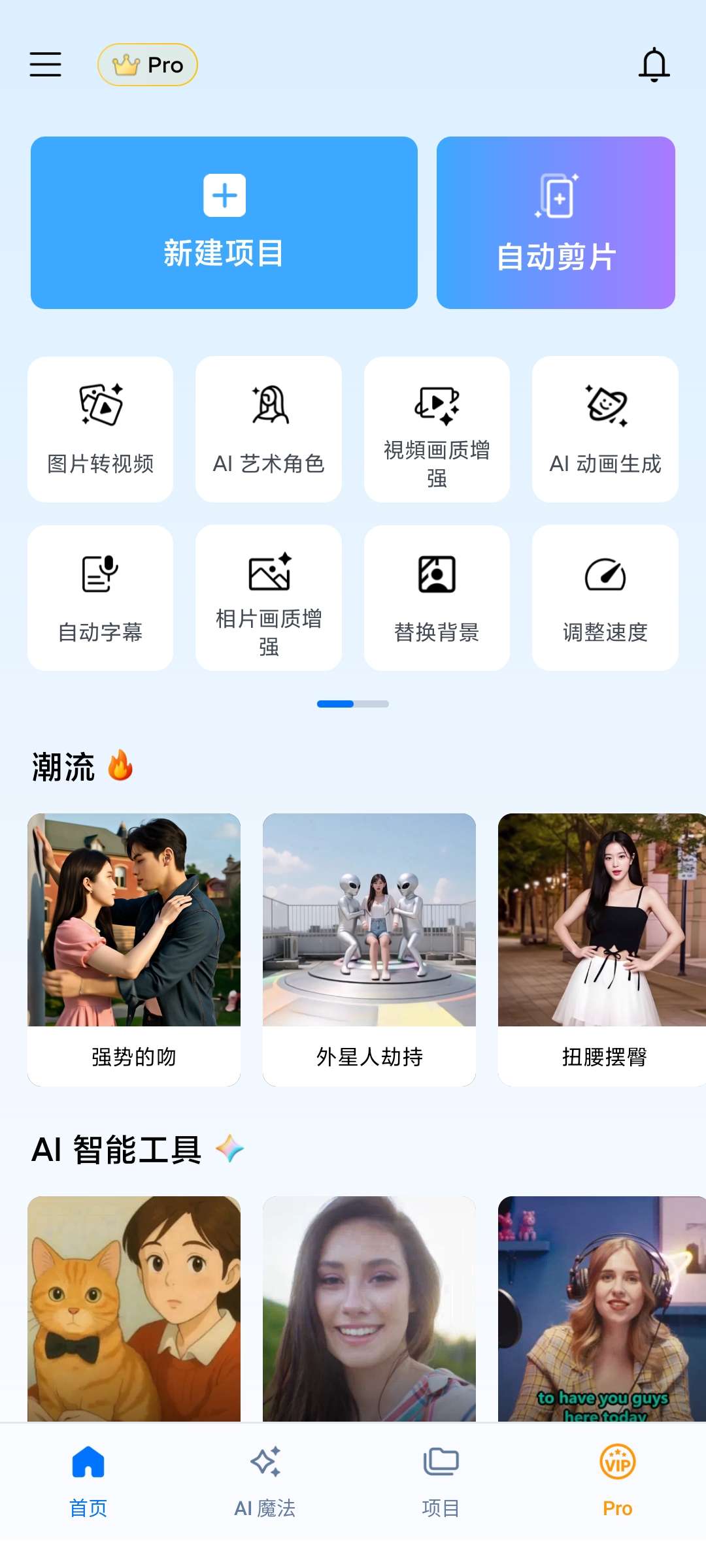The width and height of the screenshot is (706, 1568).
Task: Open the hamburger drawer menu
Action: click(46, 65)
